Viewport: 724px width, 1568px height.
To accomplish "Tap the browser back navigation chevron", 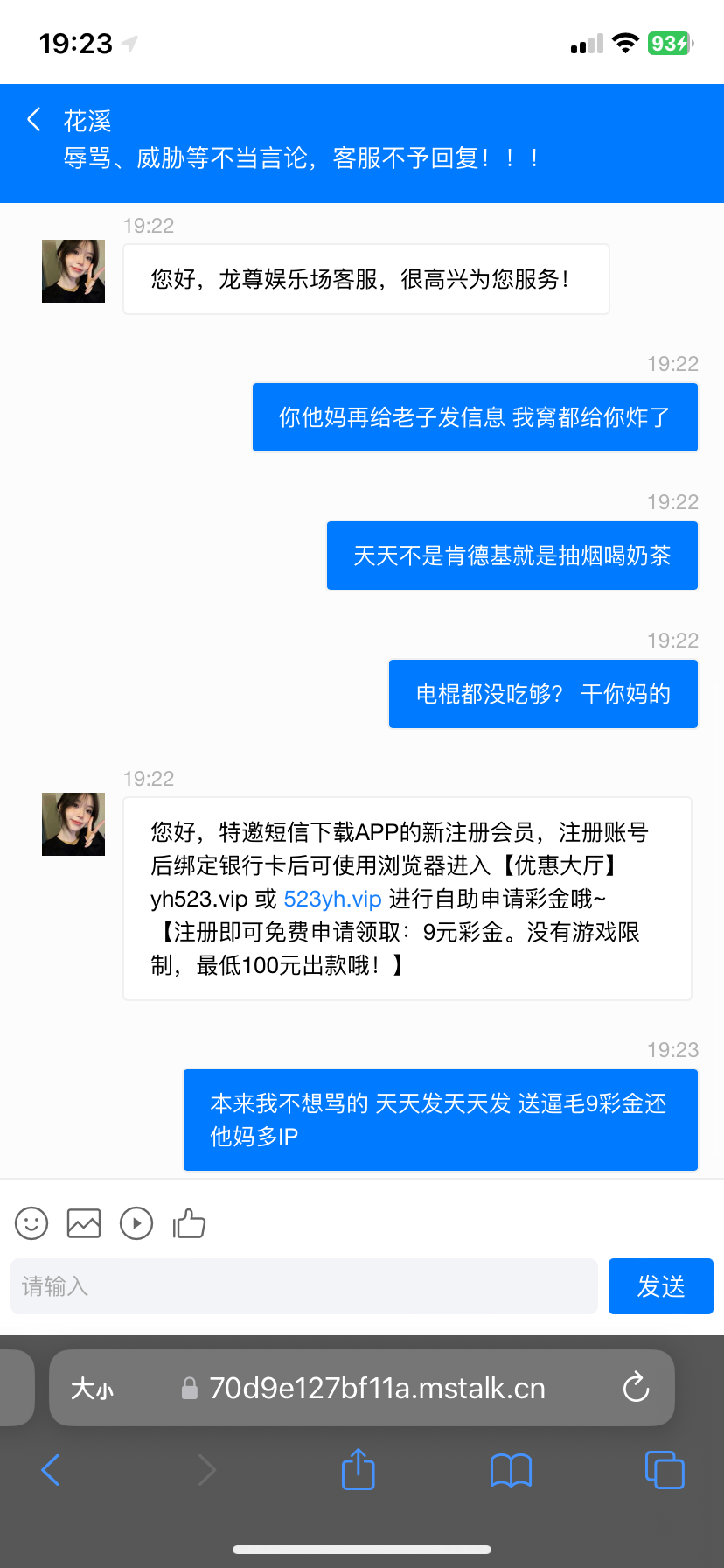I will click(x=50, y=1471).
